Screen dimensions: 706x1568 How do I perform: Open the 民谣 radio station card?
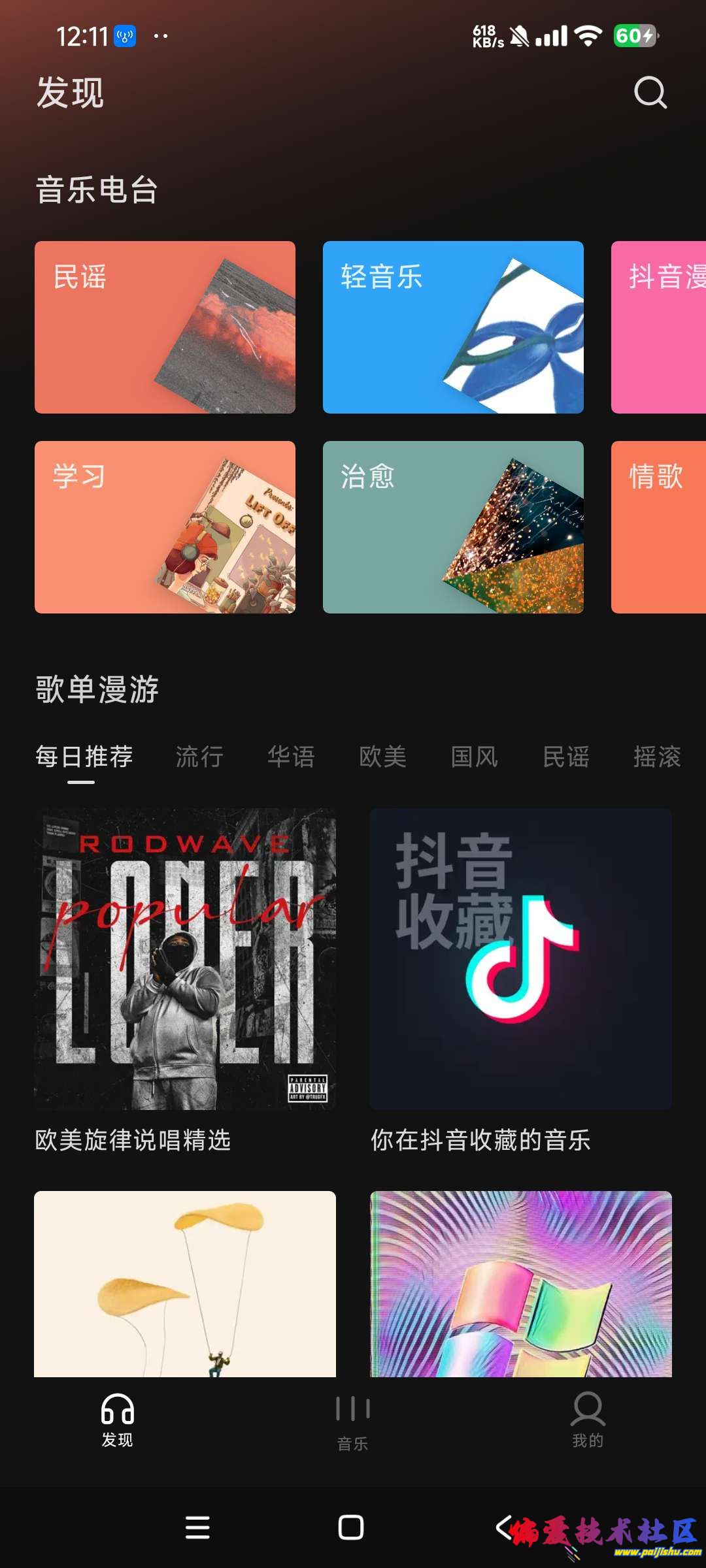click(165, 327)
